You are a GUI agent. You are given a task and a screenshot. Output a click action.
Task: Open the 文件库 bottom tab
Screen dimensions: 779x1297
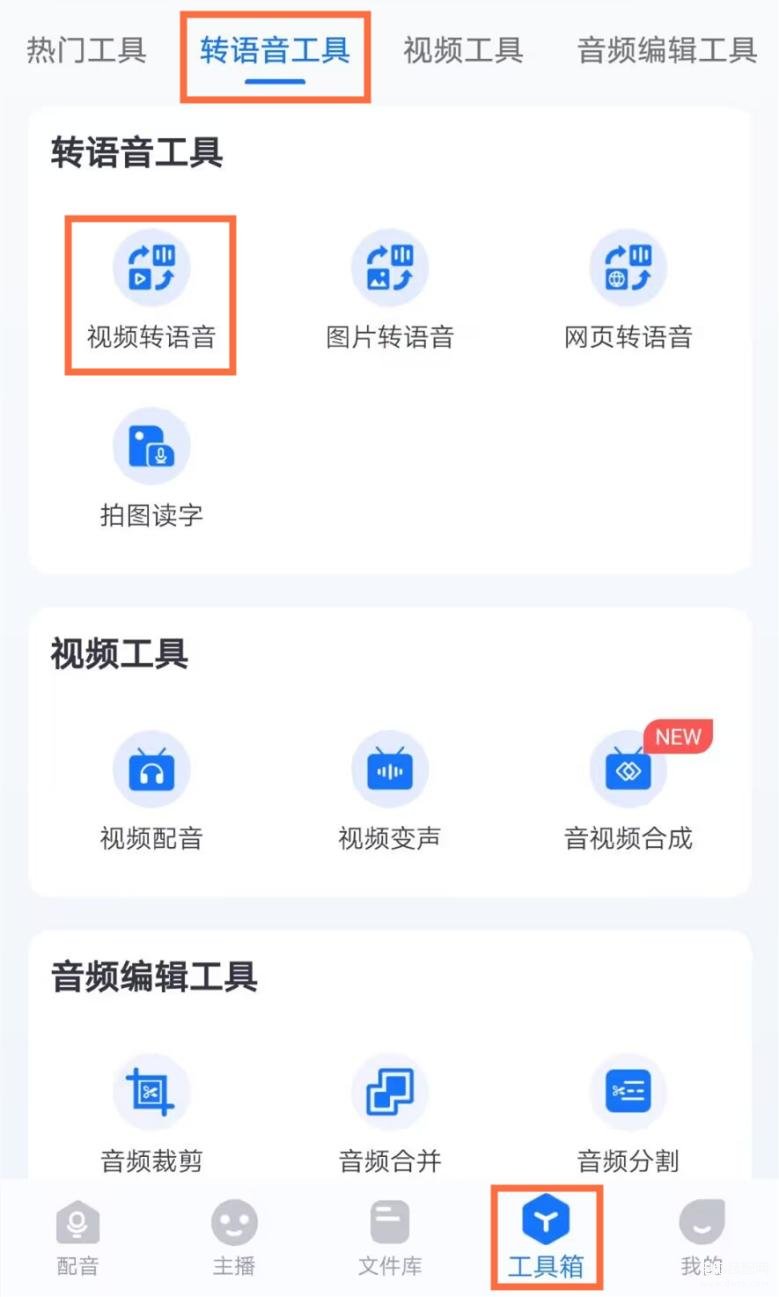[x=390, y=1238]
